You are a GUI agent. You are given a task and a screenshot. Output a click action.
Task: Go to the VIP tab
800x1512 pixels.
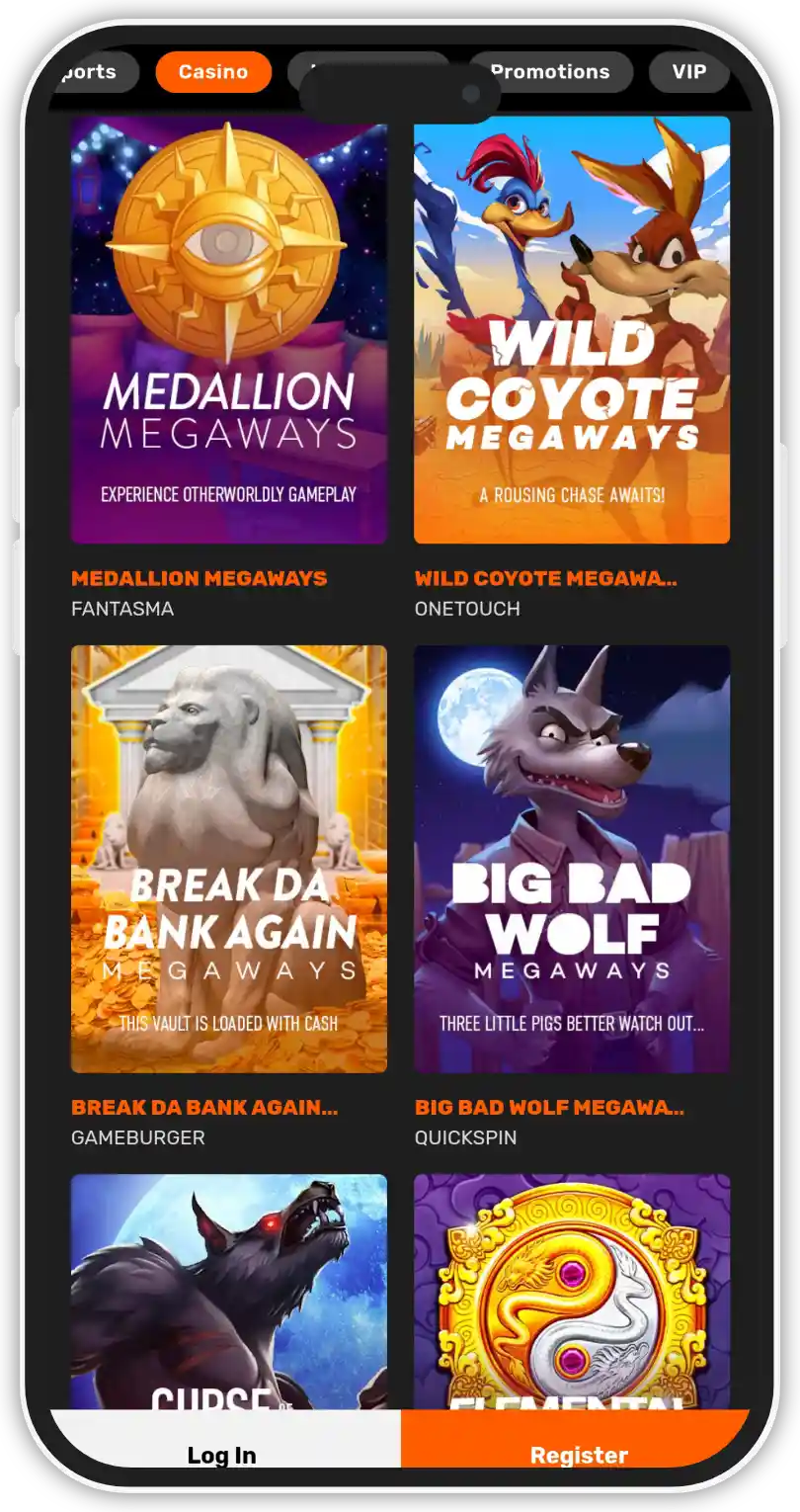tap(688, 72)
